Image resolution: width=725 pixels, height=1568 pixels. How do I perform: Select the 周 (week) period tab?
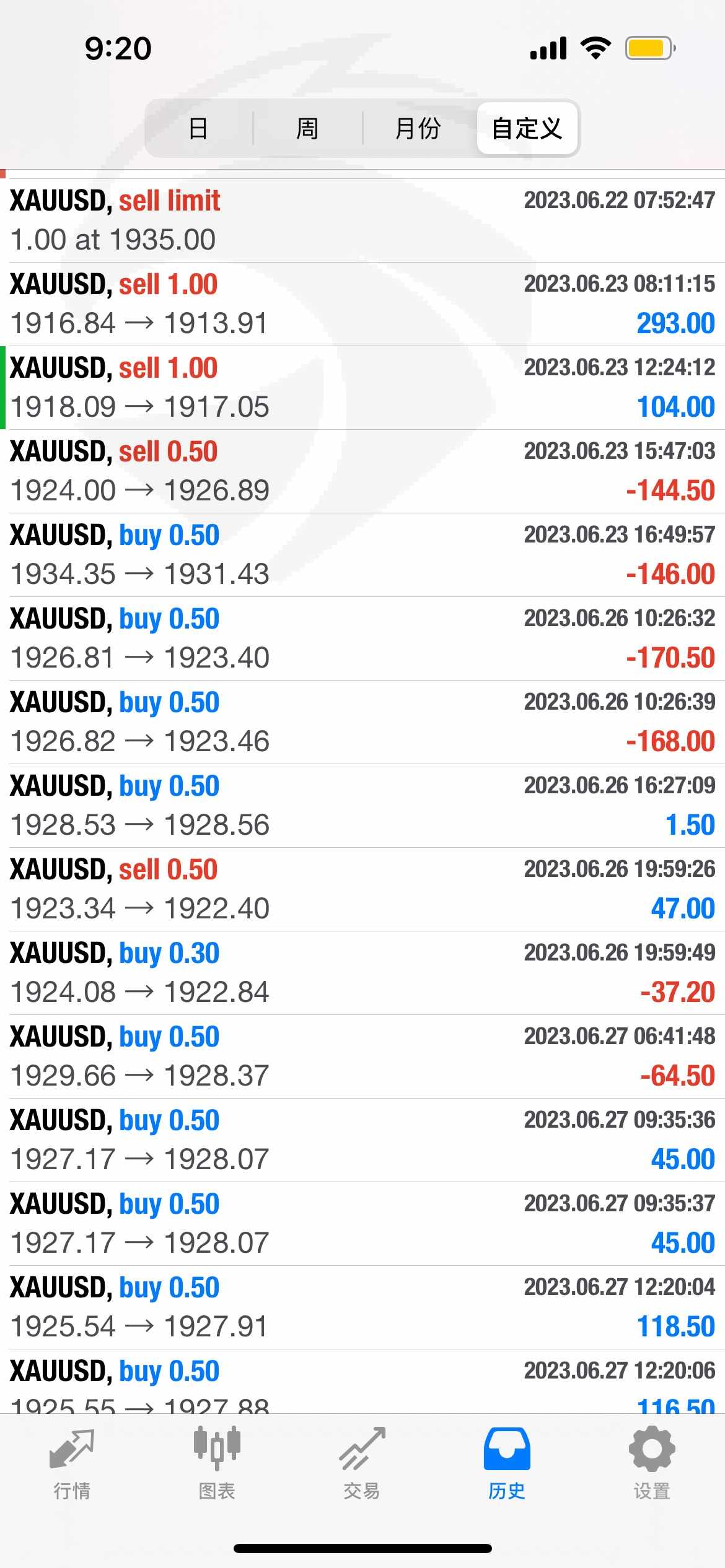click(307, 129)
